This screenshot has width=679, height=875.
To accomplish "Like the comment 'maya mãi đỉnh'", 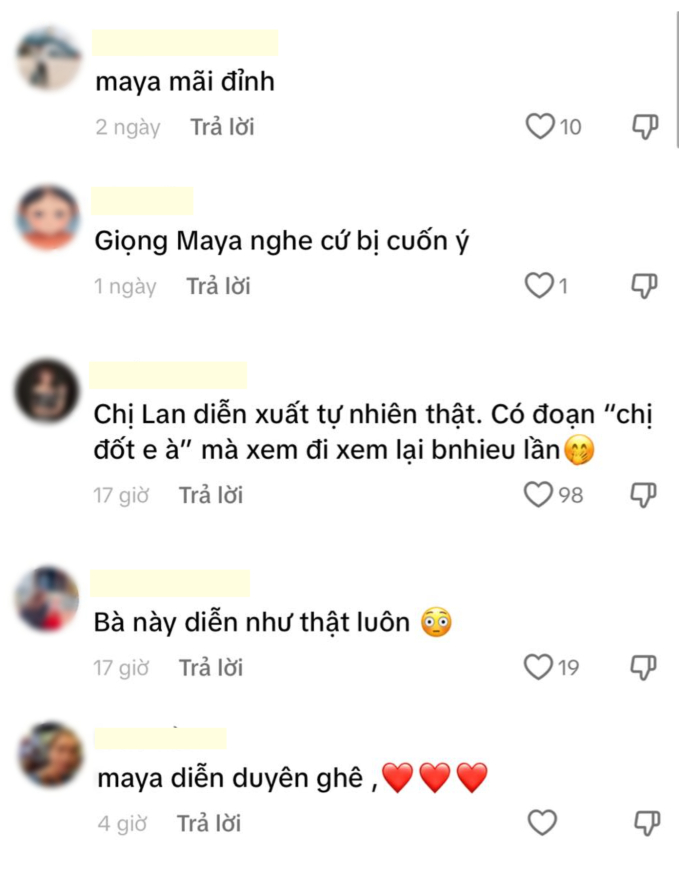I will click(540, 127).
